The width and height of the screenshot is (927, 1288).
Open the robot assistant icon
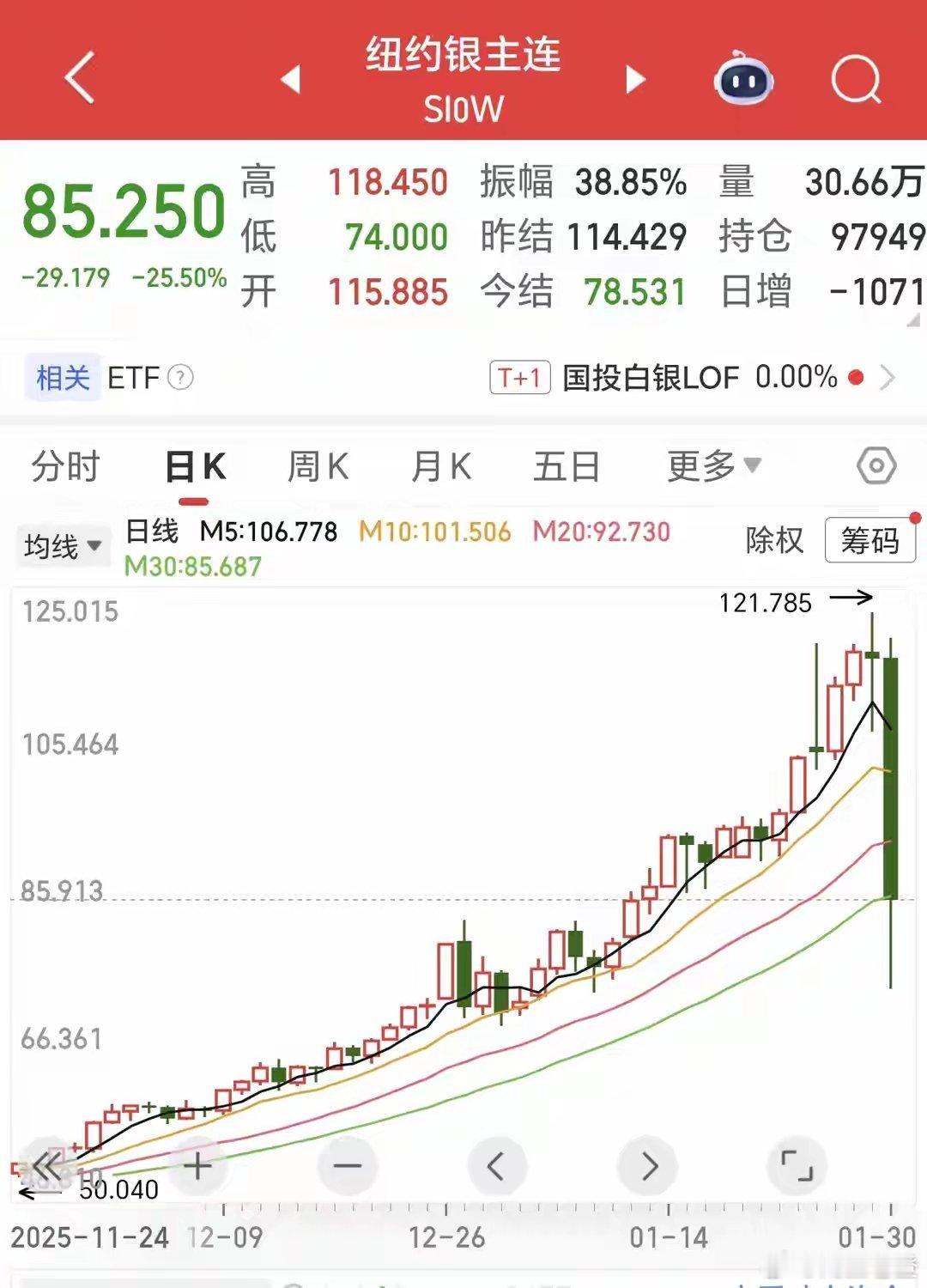pos(743,79)
